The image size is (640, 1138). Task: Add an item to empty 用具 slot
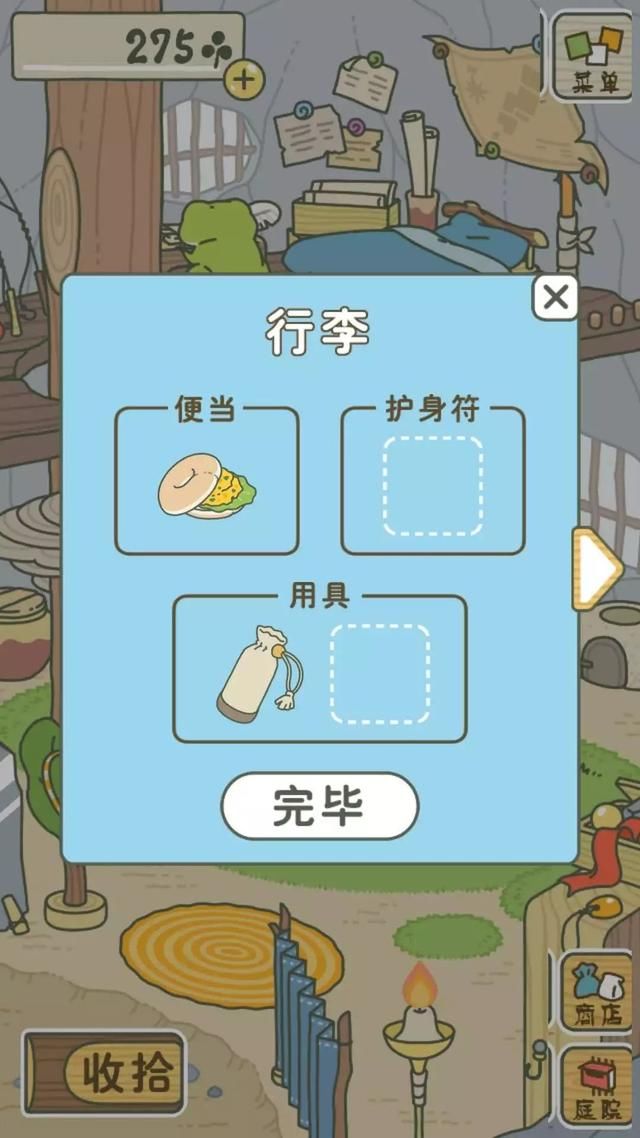pos(380,675)
